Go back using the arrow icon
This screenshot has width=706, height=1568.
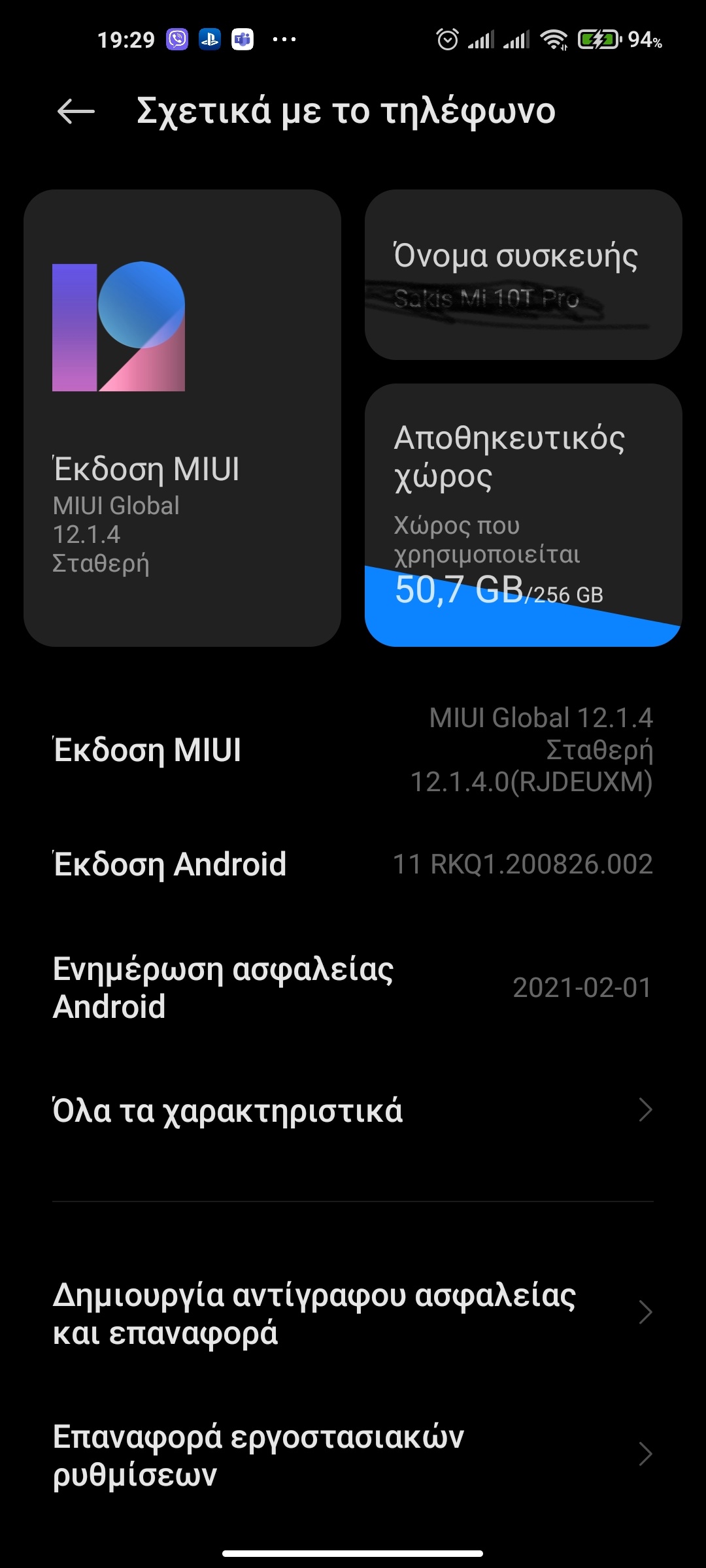pyautogui.click(x=76, y=112)
